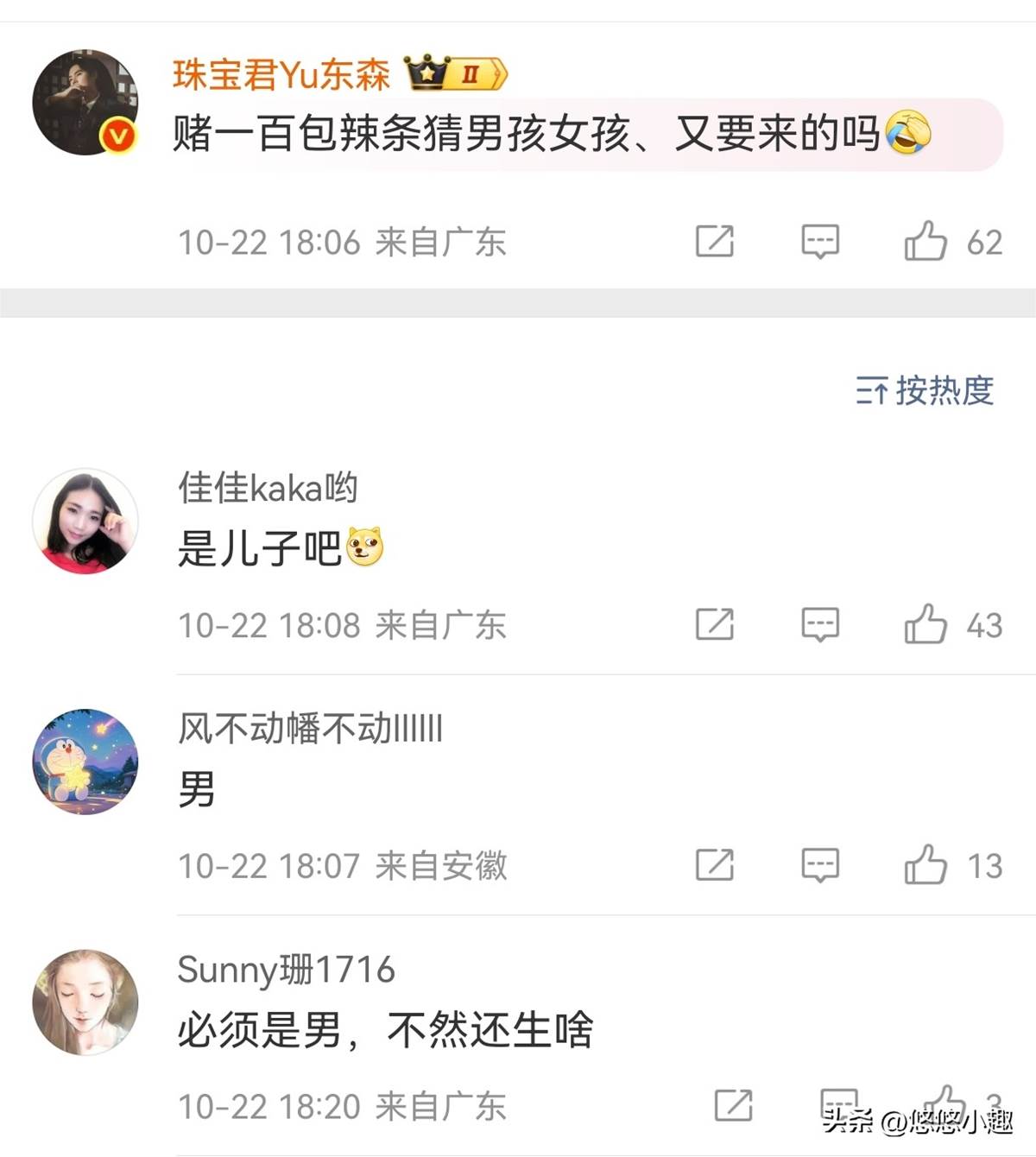Share Sunny珊1716's comment
This screenshot has width=1036, height=1157.
pos(734,1105)
